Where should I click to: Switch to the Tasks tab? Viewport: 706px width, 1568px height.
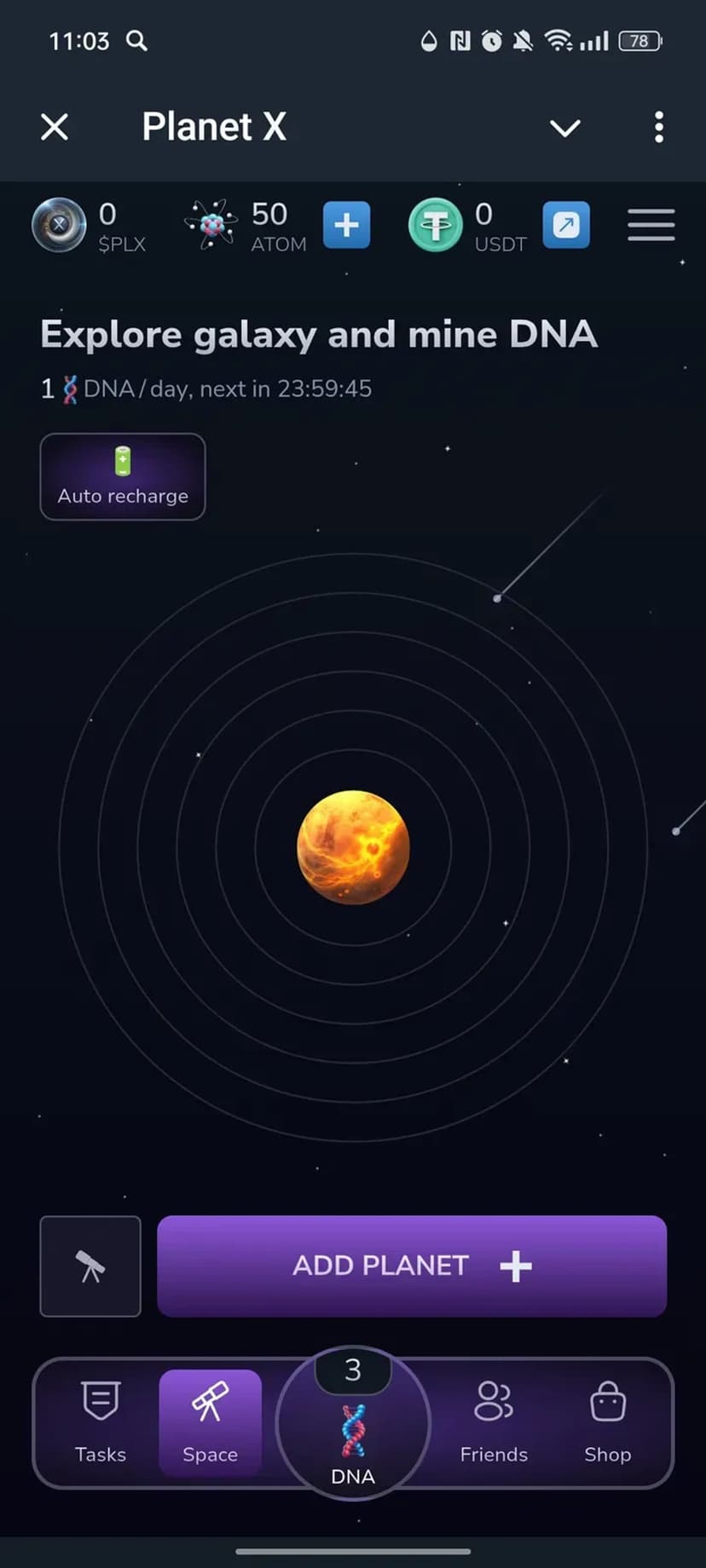point(101,1422)
